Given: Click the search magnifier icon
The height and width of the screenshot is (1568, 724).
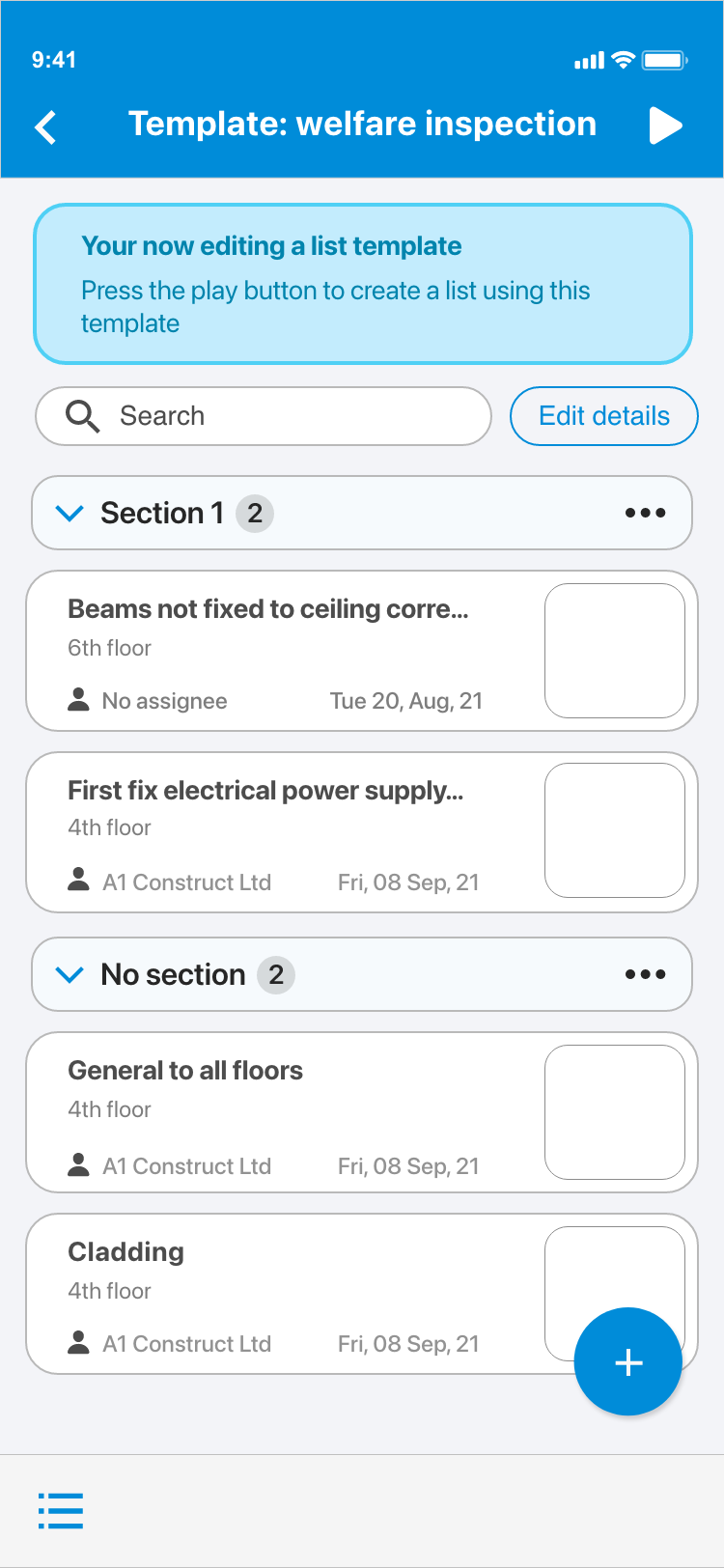Looking at the screenshot, I should coord(81,416).
